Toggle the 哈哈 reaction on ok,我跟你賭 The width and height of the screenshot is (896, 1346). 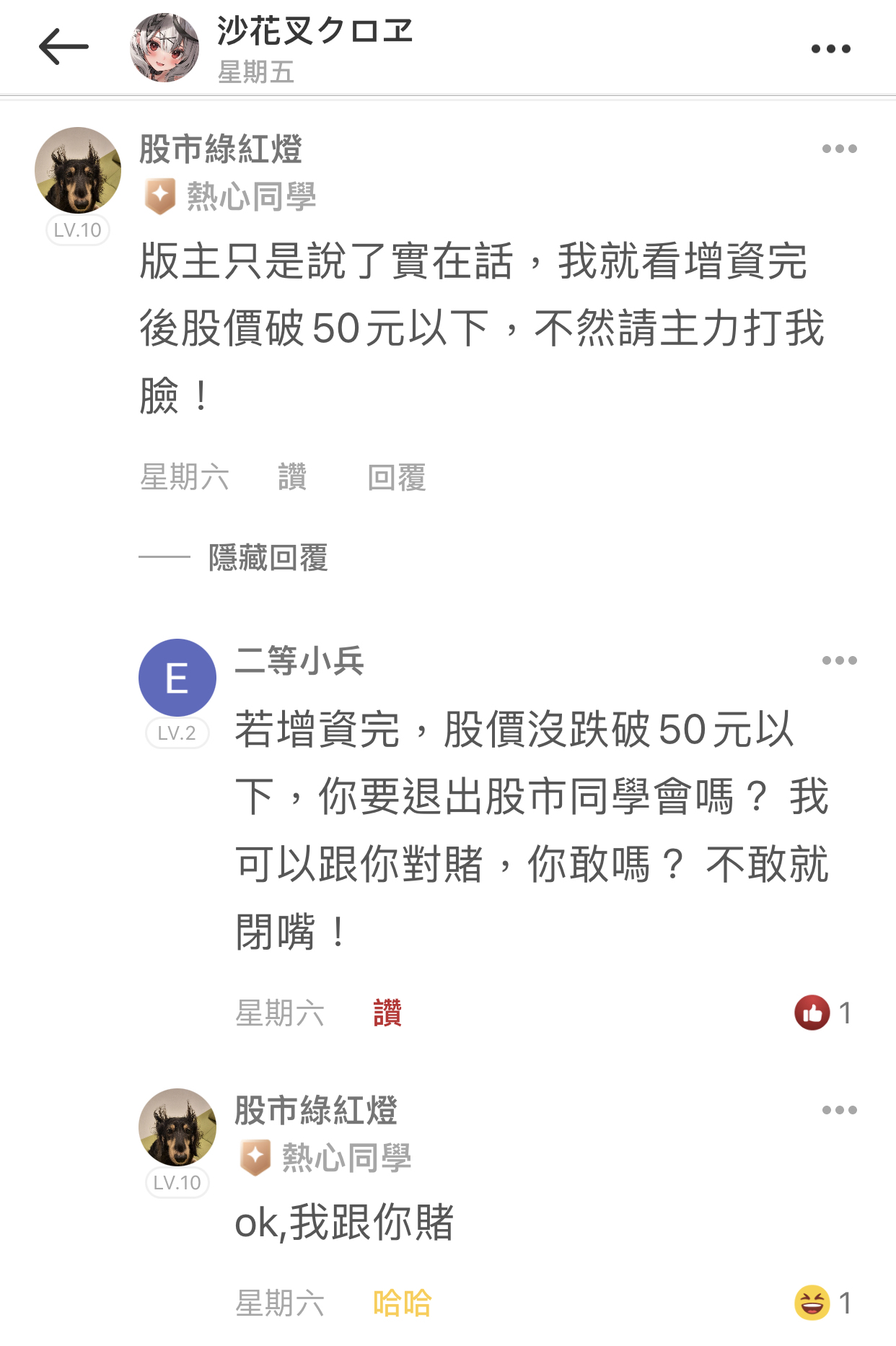pos(402,1303)
